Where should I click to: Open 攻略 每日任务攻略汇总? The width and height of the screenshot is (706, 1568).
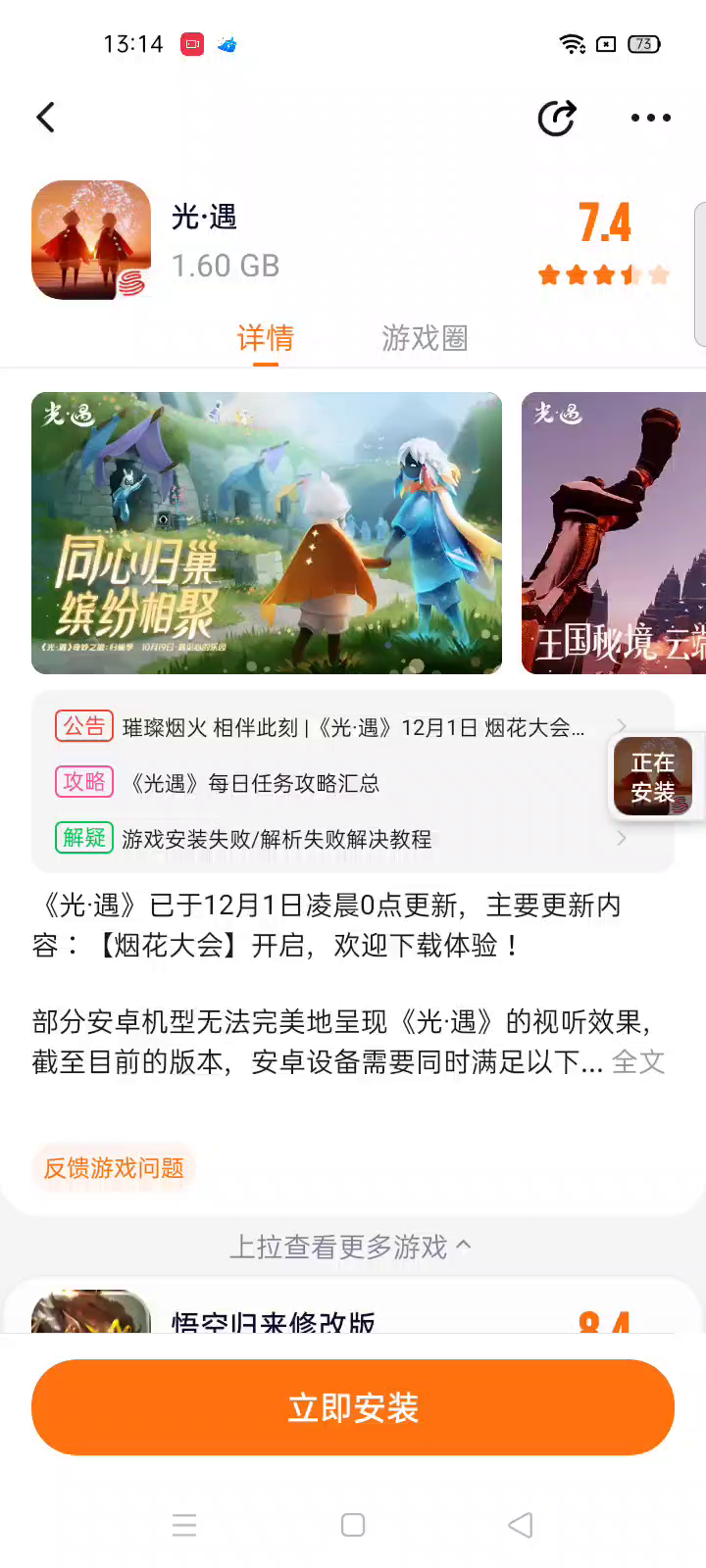click(x=255, y=783)
